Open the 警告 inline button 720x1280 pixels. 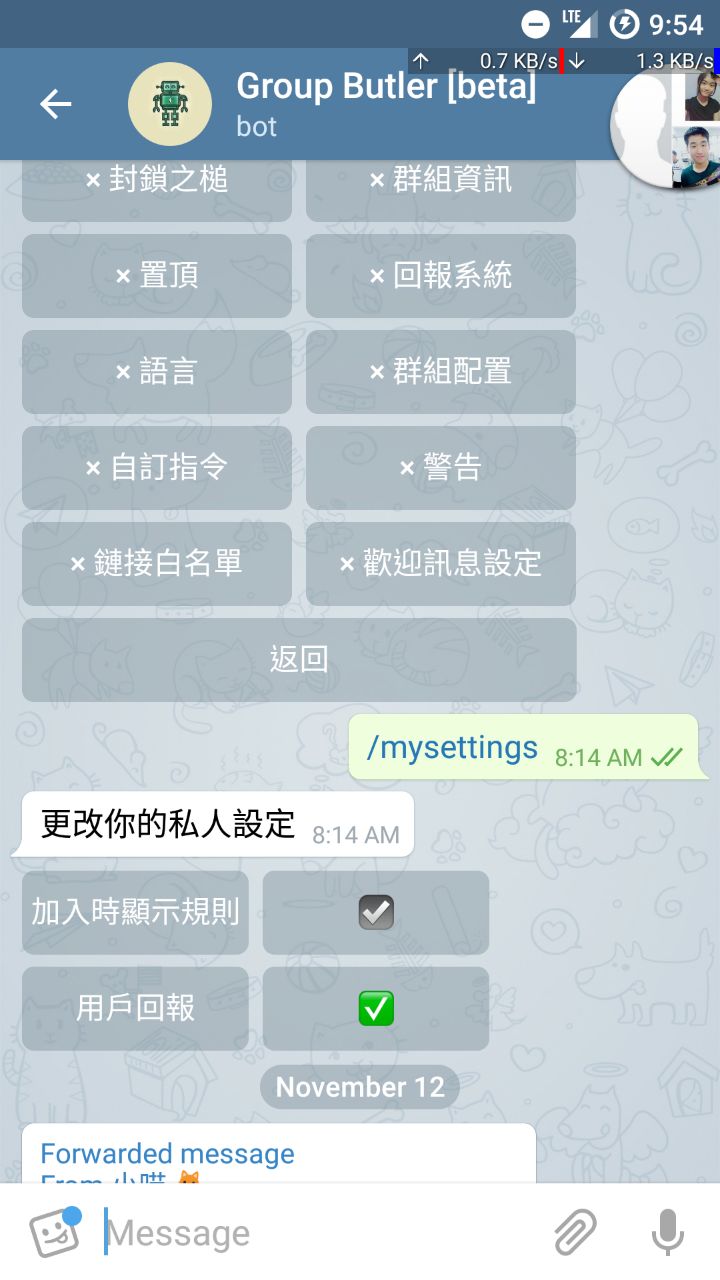[x=441, y=468]
